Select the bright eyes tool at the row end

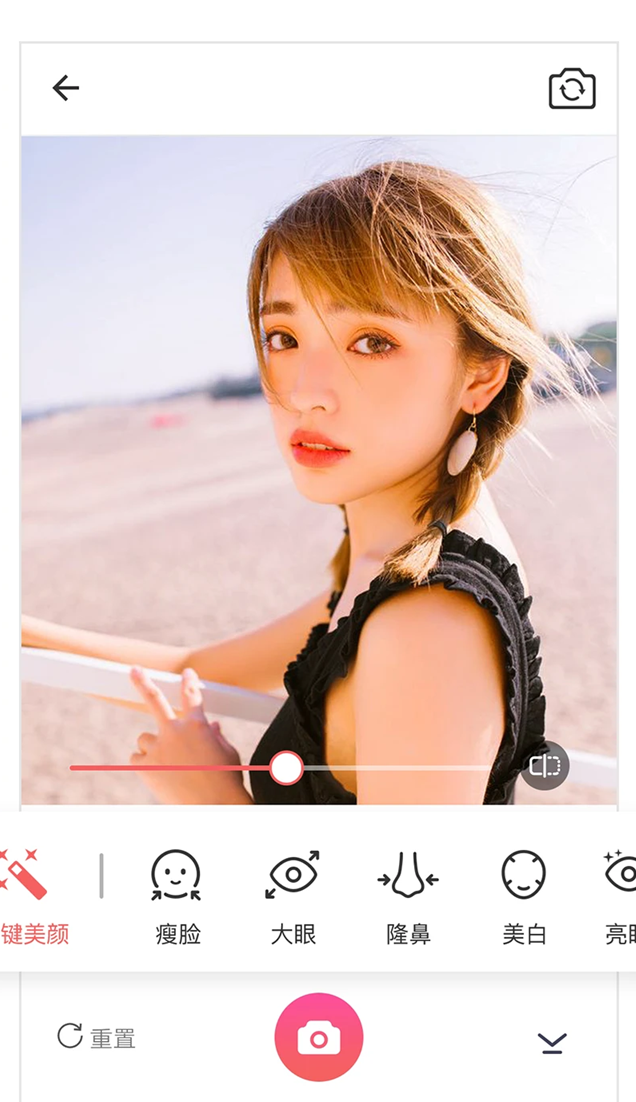pyautogui.click(x=620, y=895)
